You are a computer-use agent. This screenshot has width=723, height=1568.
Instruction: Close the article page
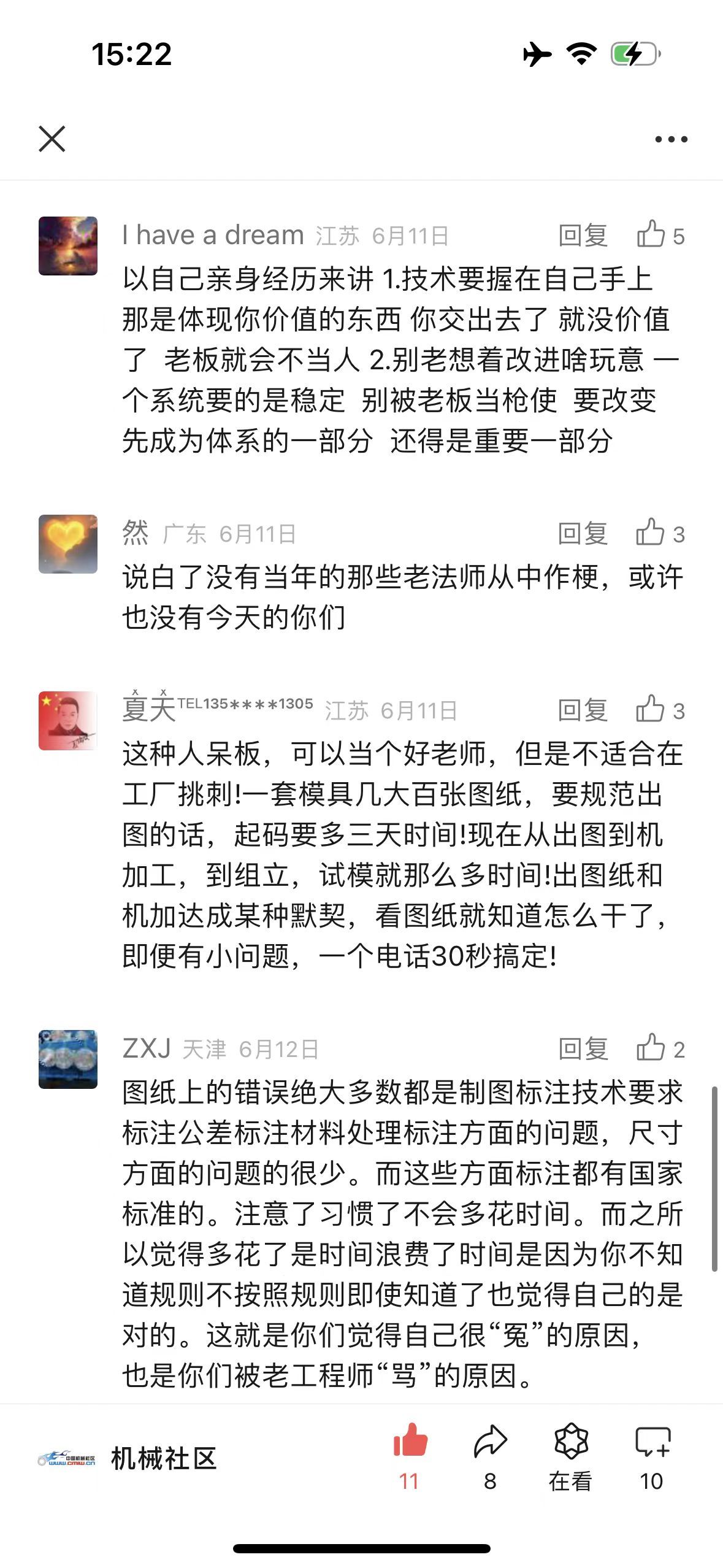tap(52, 139)
